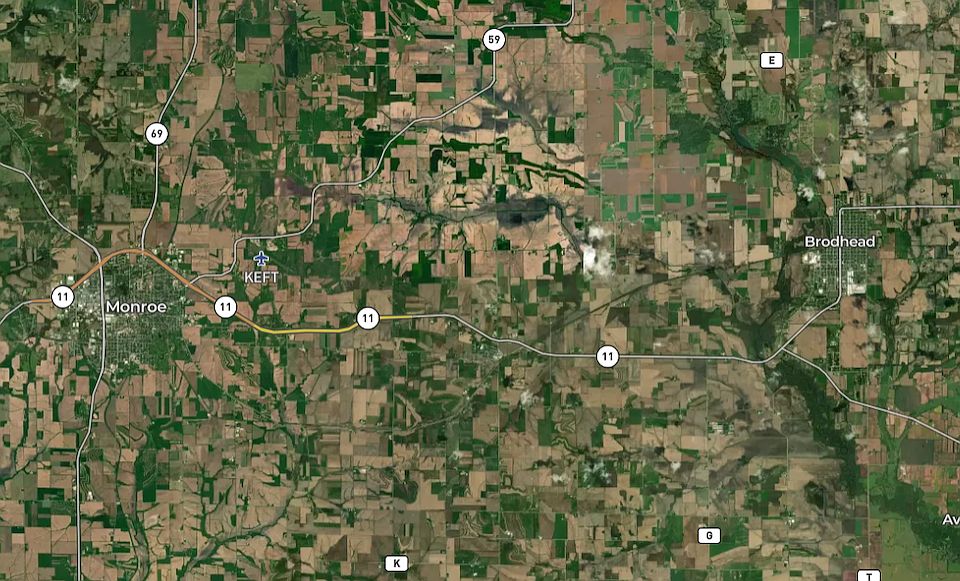Select the Brodhead city label
Viewport: 960px width, 581px height.
pos(839,242)
